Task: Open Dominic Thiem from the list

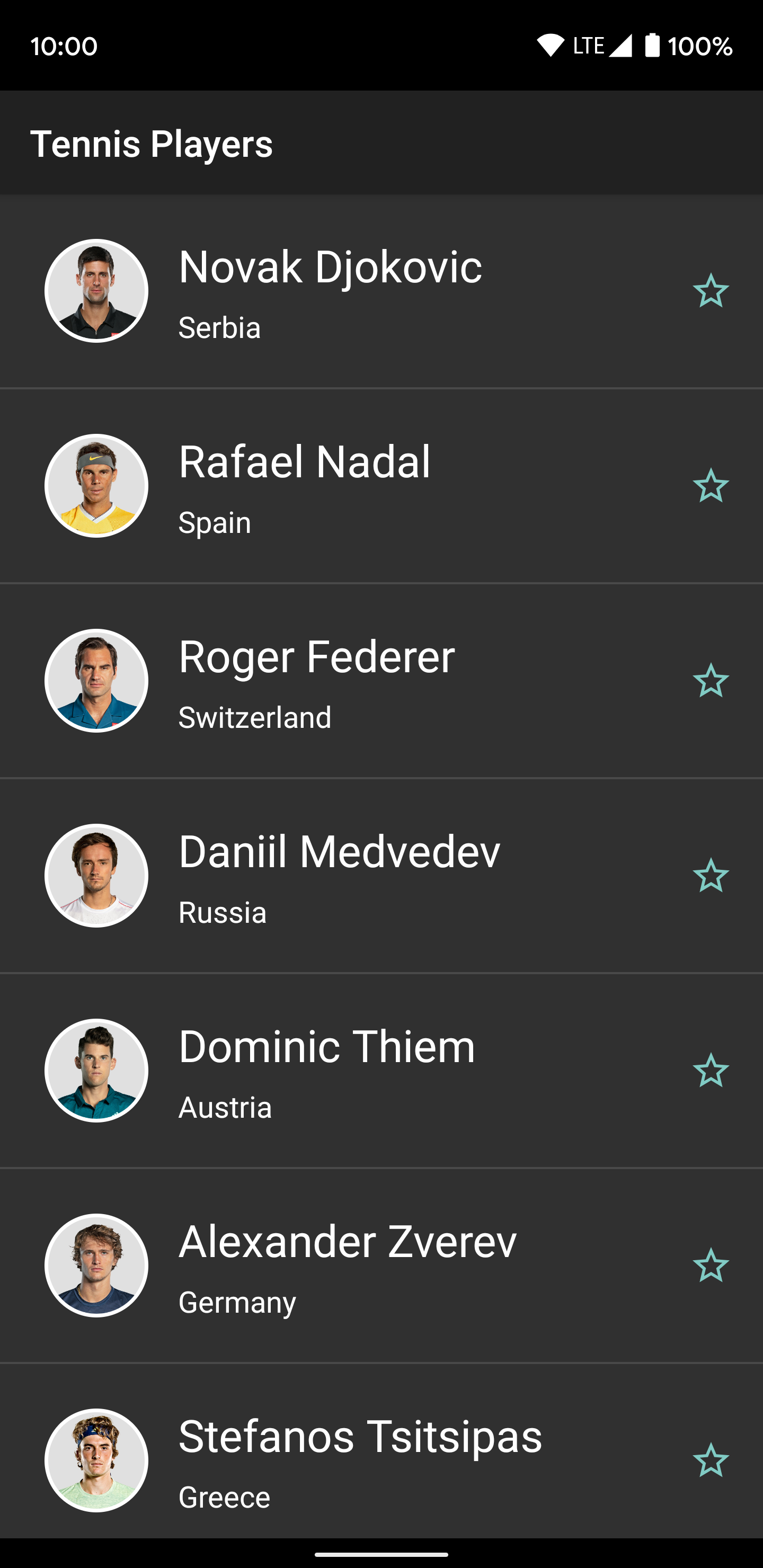Action: tap(381, 1070)
